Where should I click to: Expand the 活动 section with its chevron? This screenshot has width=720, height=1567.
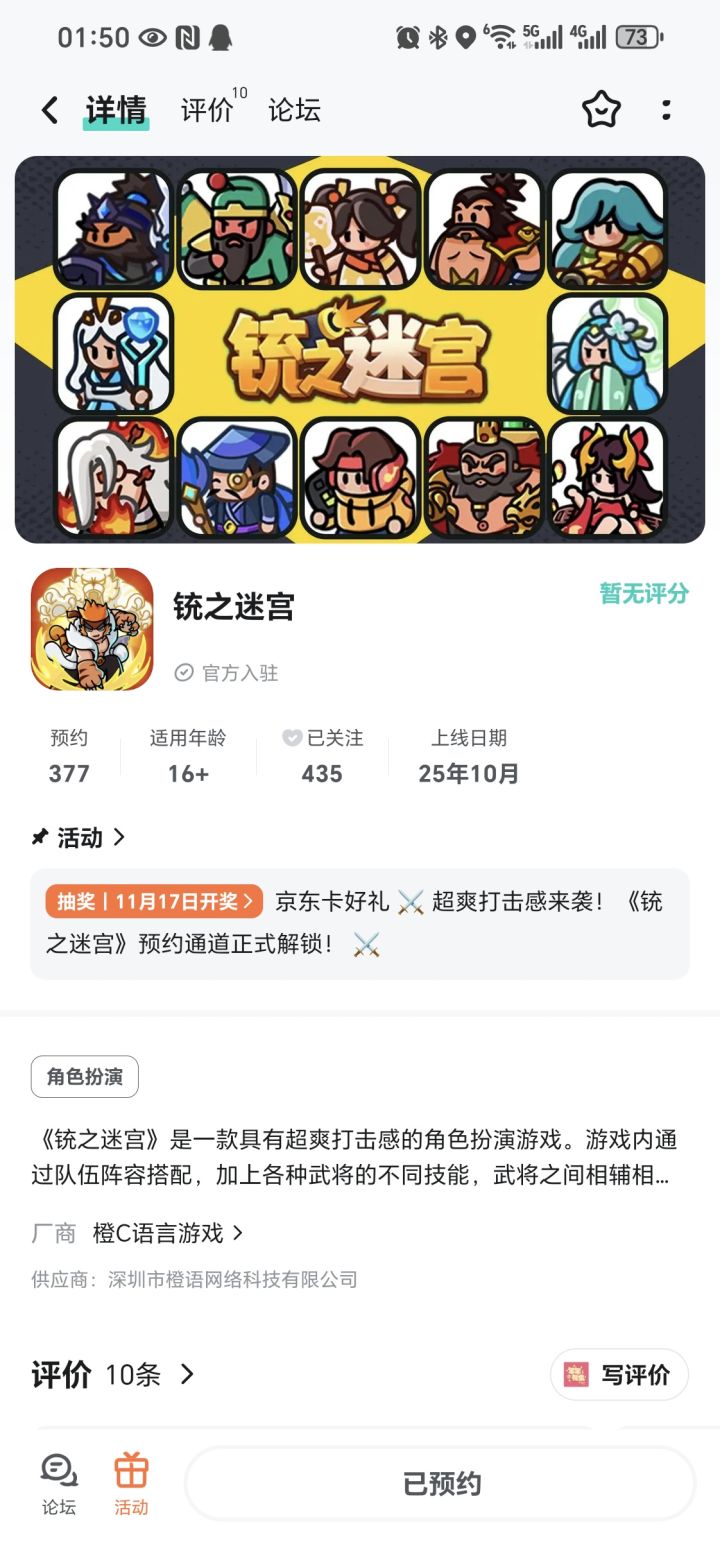(120, 838)
